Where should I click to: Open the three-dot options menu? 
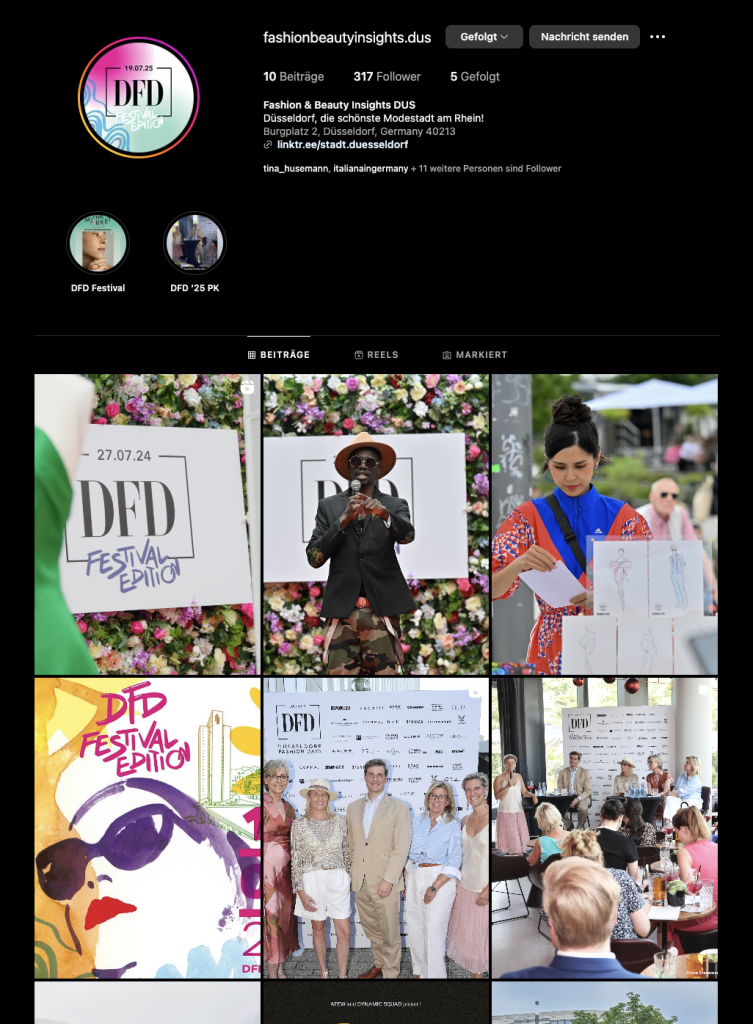click(x=657, y=37)
